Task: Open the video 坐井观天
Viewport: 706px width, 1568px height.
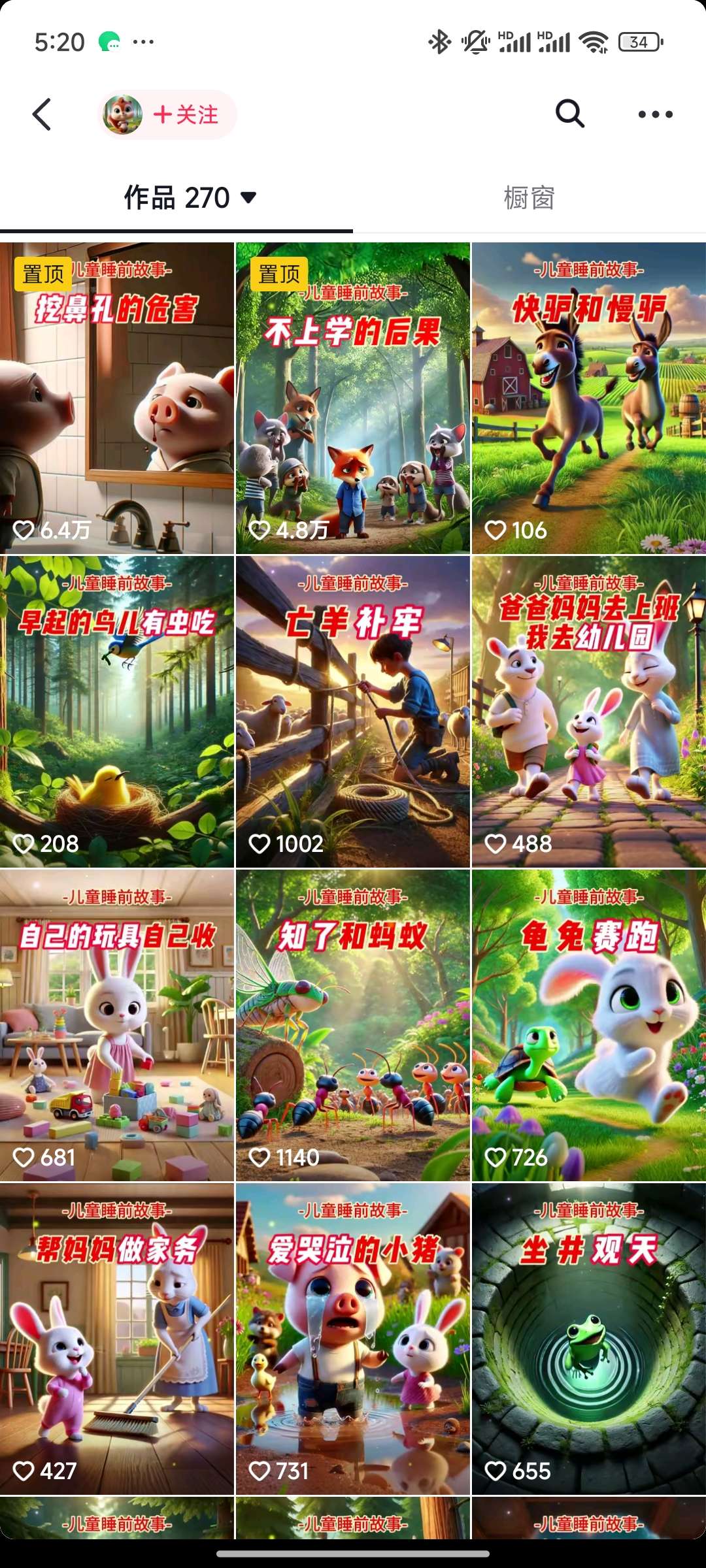Action: pyautogui.click(x=588, y=1339)
